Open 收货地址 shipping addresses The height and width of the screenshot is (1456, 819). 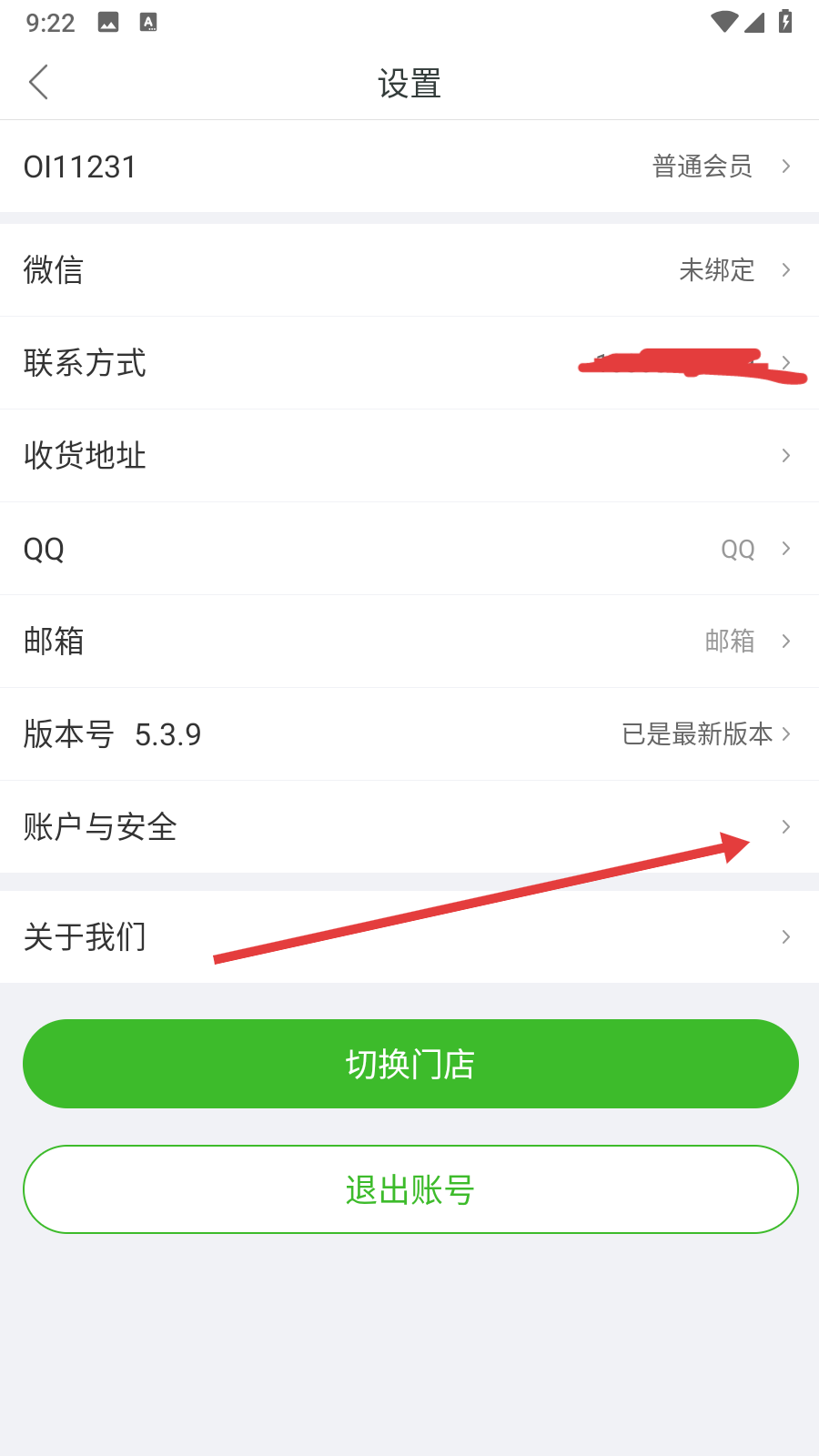tap(409, 456)
